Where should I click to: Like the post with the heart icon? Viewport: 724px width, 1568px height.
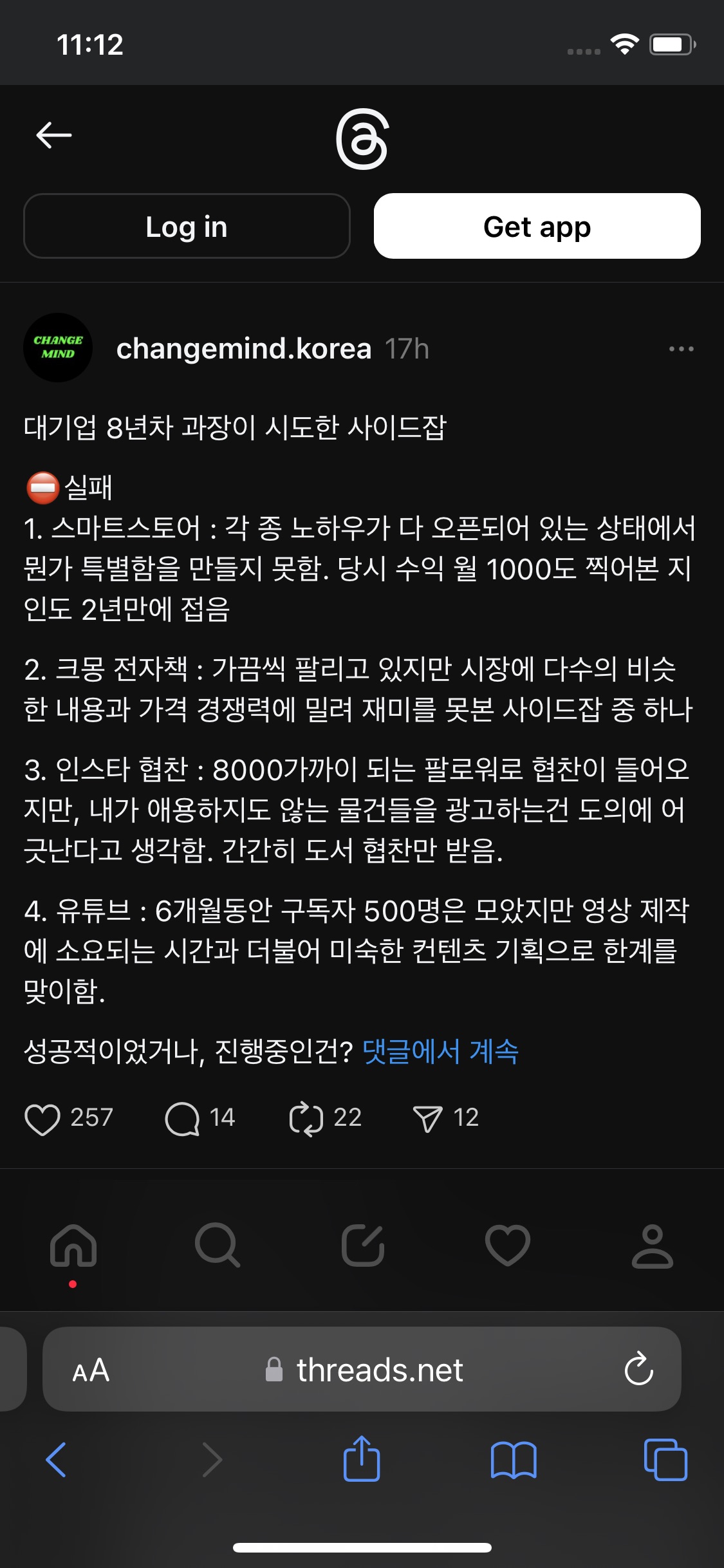[42, 1118]
